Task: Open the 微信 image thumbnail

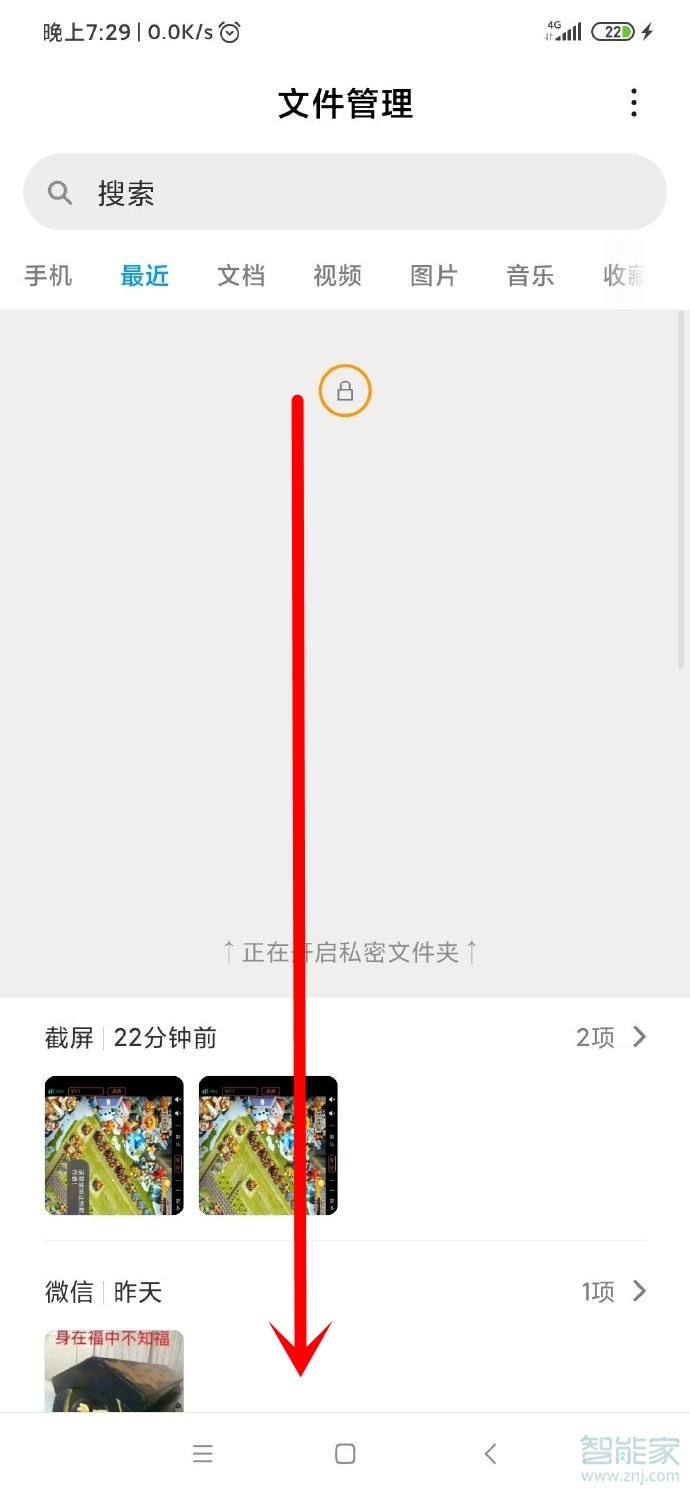Action: pos(114,1370)
